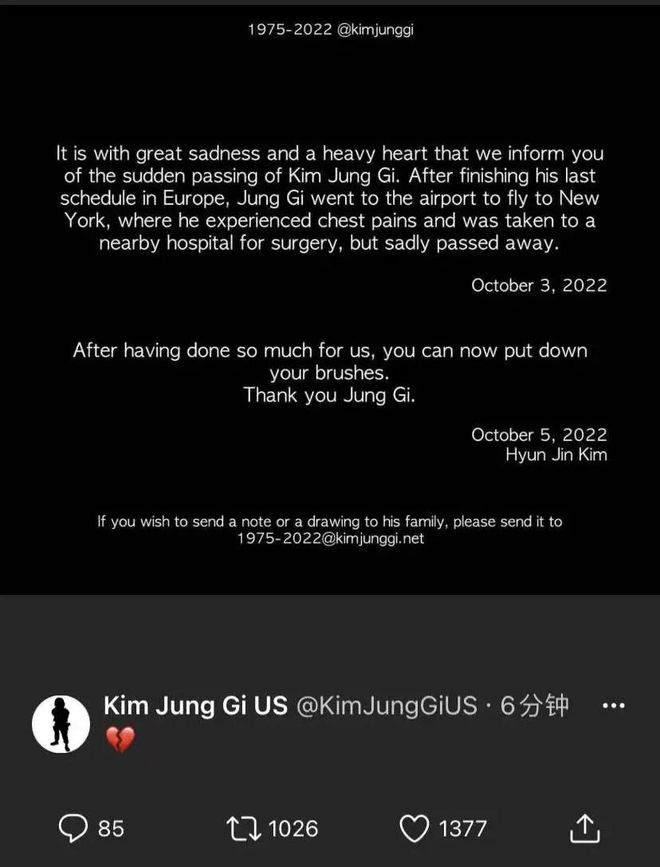The height and width of the screenshot is (867, 660).
Task: Retweet the Kim Jung Gi US post
Action: coord(242,827)
